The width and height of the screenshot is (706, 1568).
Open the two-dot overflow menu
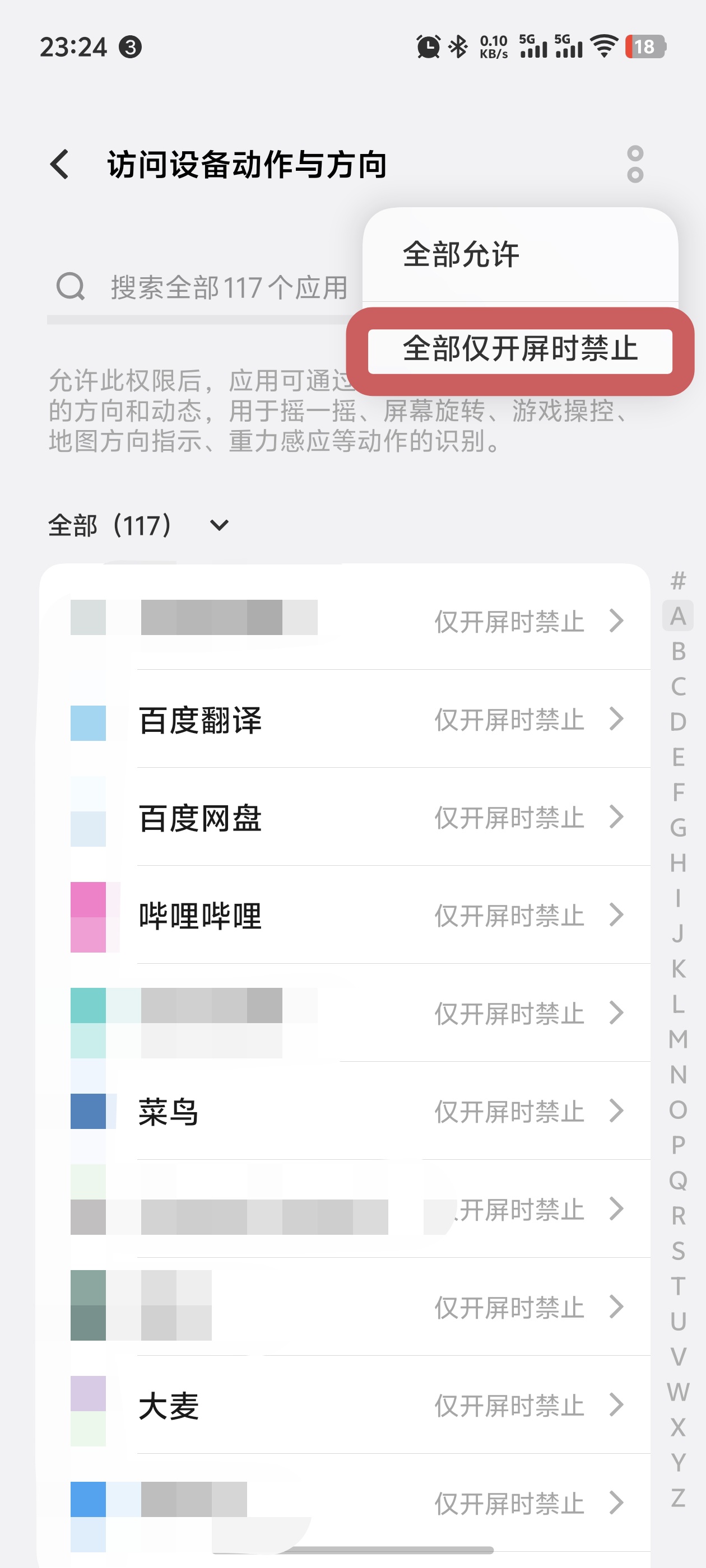(635, 164)
